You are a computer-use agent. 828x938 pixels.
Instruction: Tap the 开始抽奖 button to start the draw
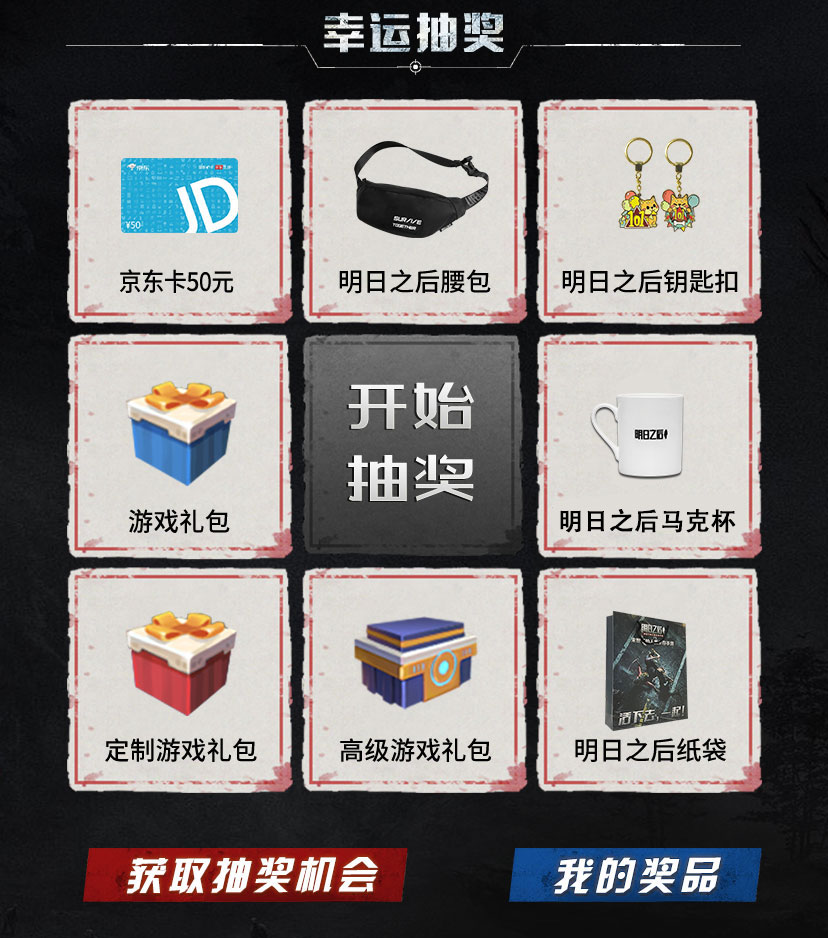click(413, 445)
